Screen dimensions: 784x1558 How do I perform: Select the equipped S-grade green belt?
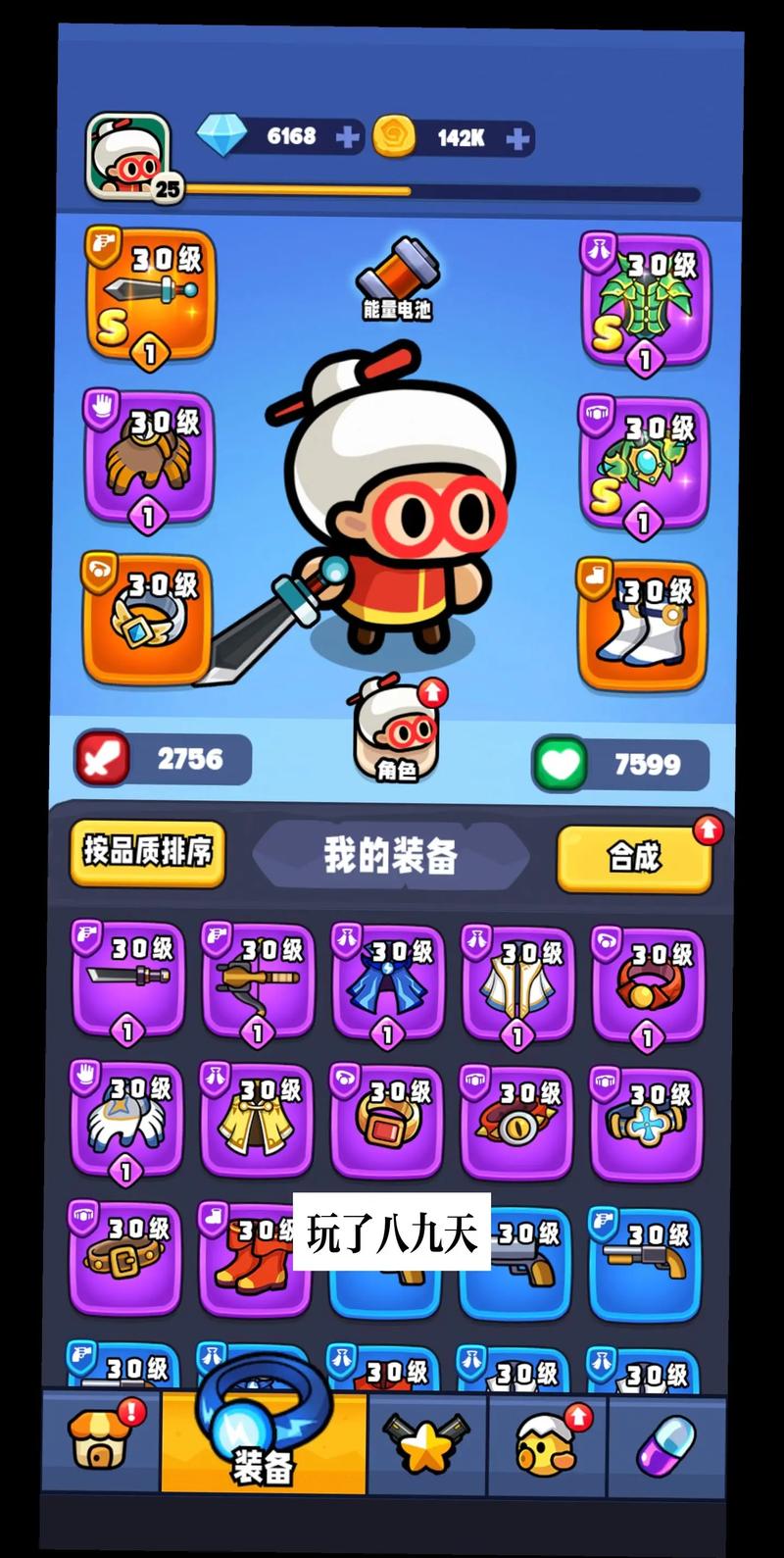(x=643, y=462)
